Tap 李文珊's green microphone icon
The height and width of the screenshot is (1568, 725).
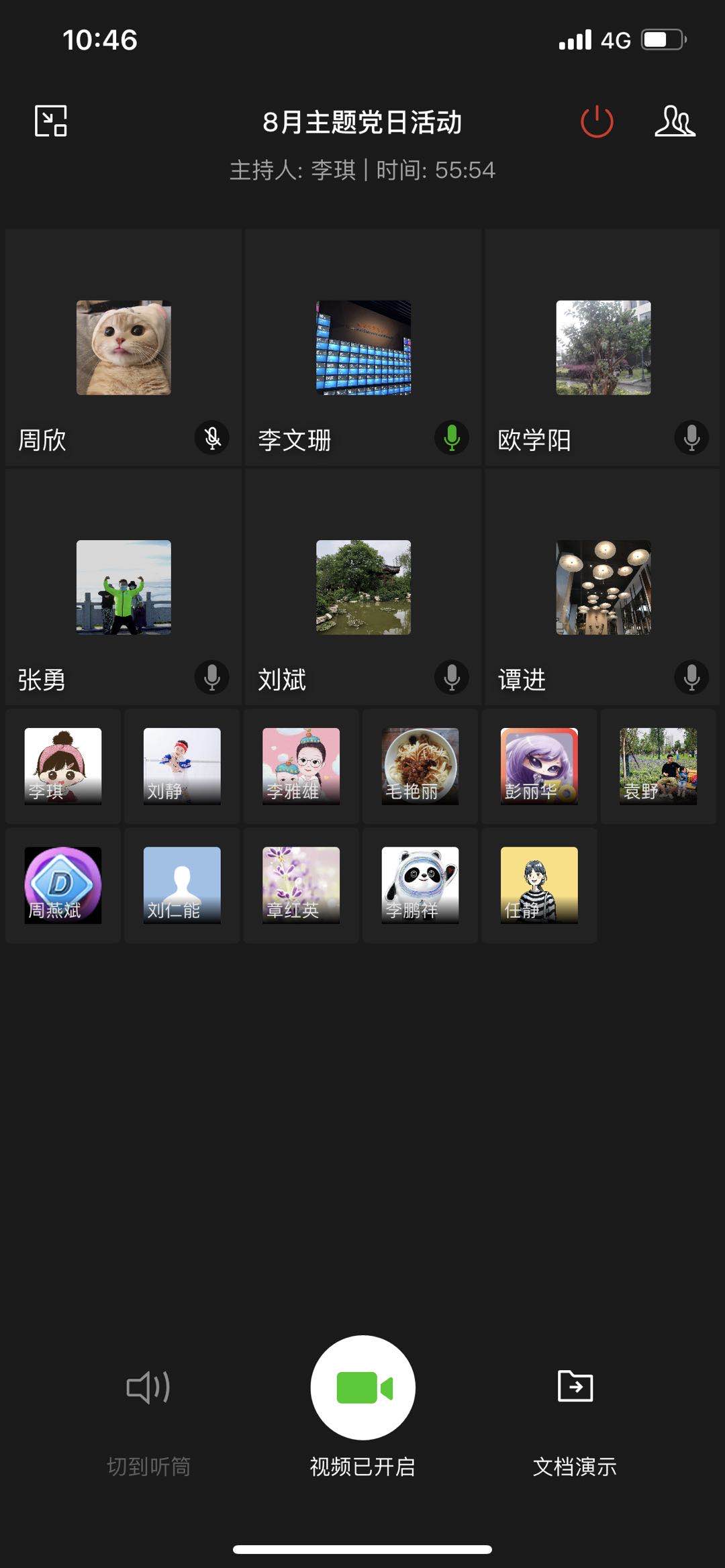coord(452,438)
